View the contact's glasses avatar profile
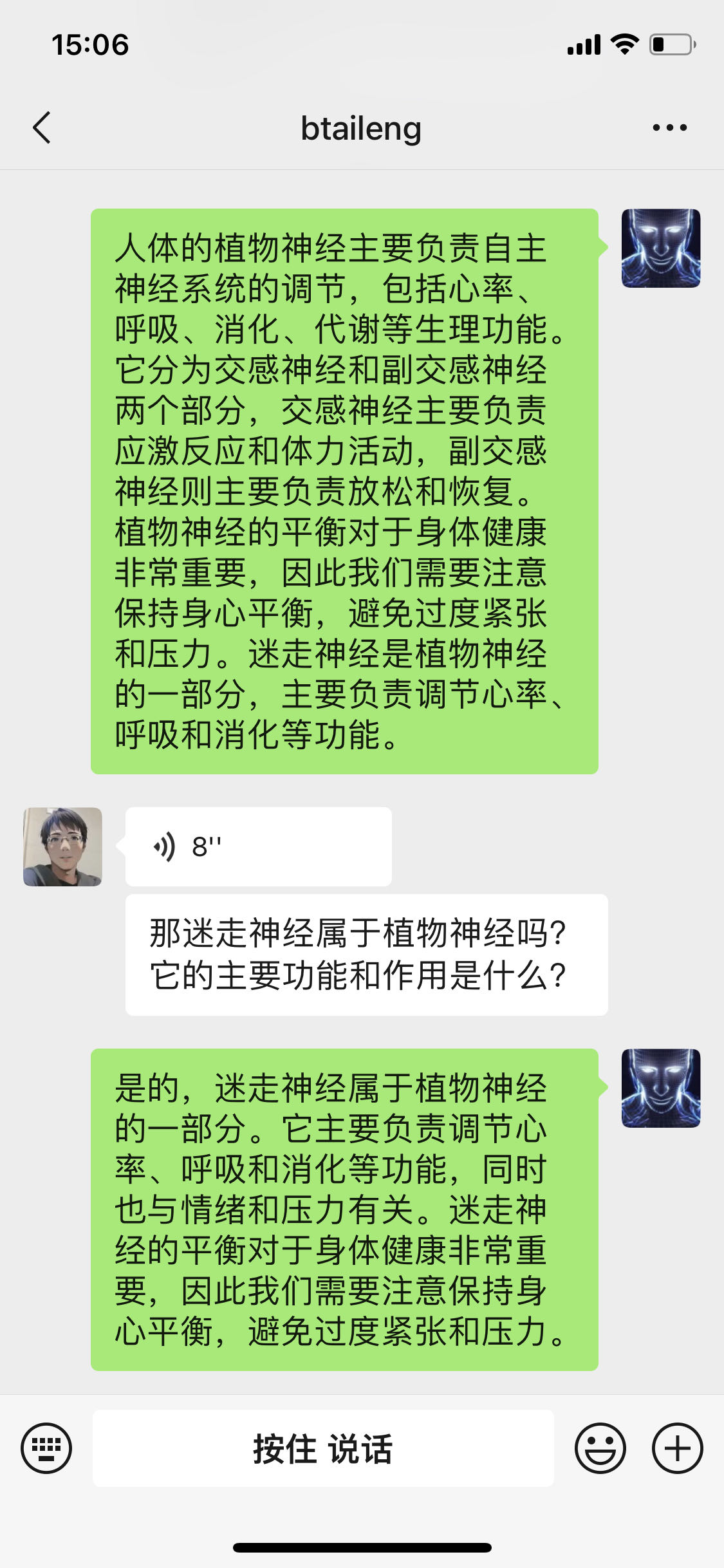 coord(62,846)
